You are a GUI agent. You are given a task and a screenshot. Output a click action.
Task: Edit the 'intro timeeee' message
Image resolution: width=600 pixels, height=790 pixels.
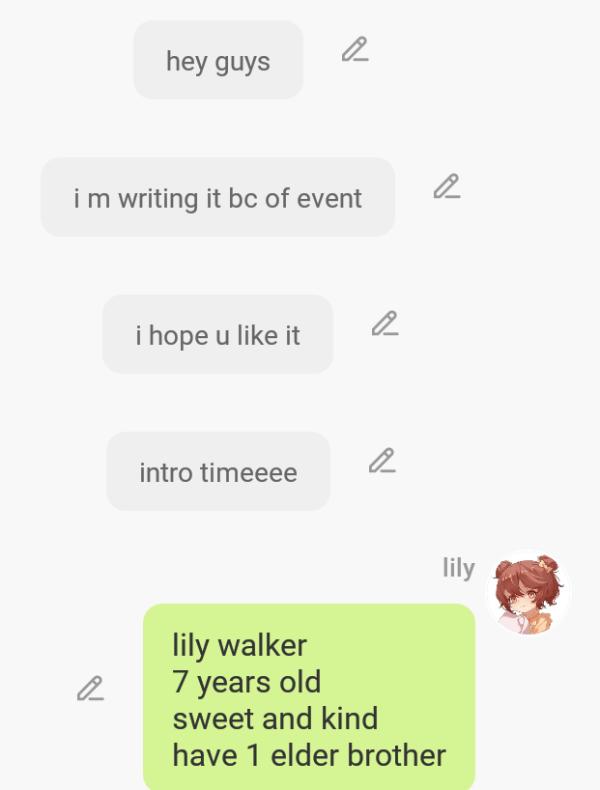(381, 461)
